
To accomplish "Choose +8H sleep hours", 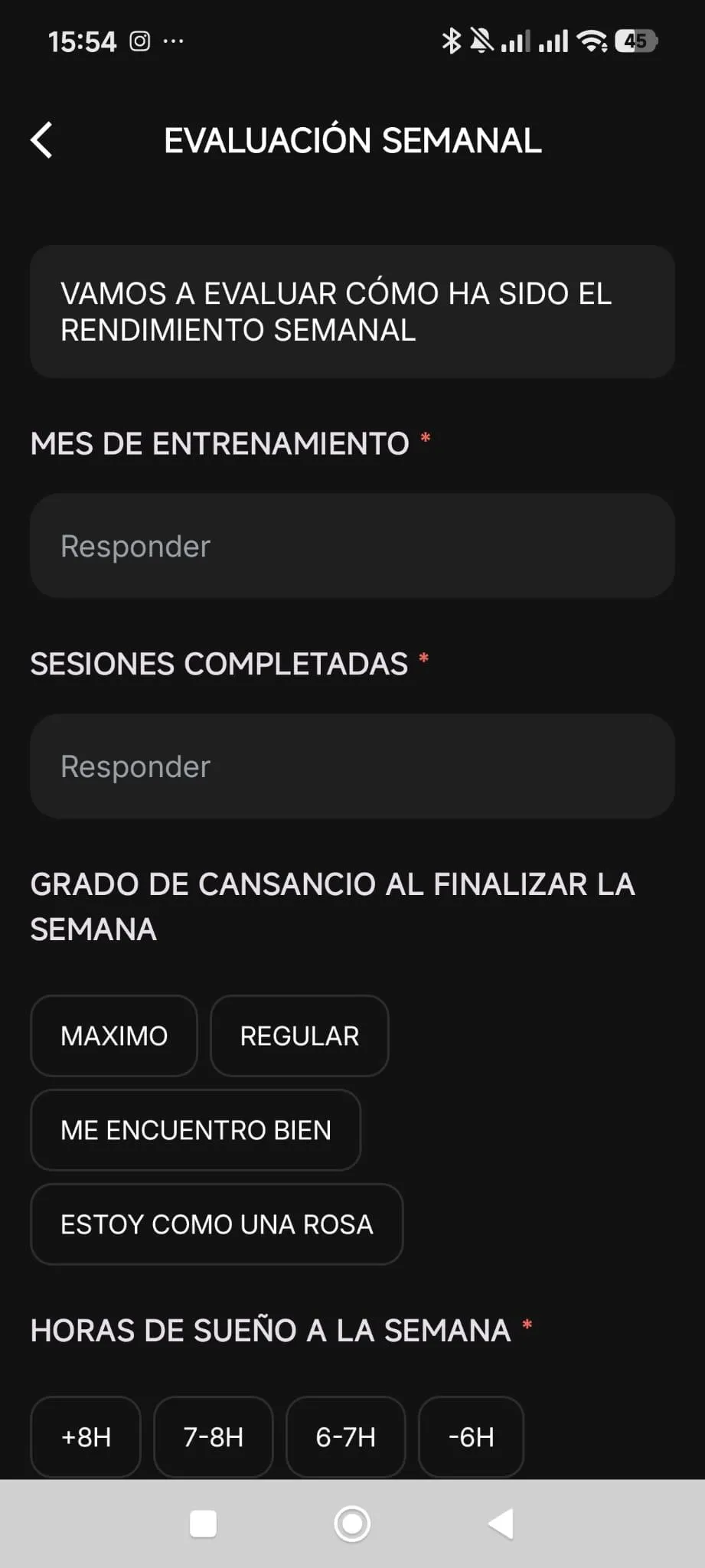I will point(86,1437).
